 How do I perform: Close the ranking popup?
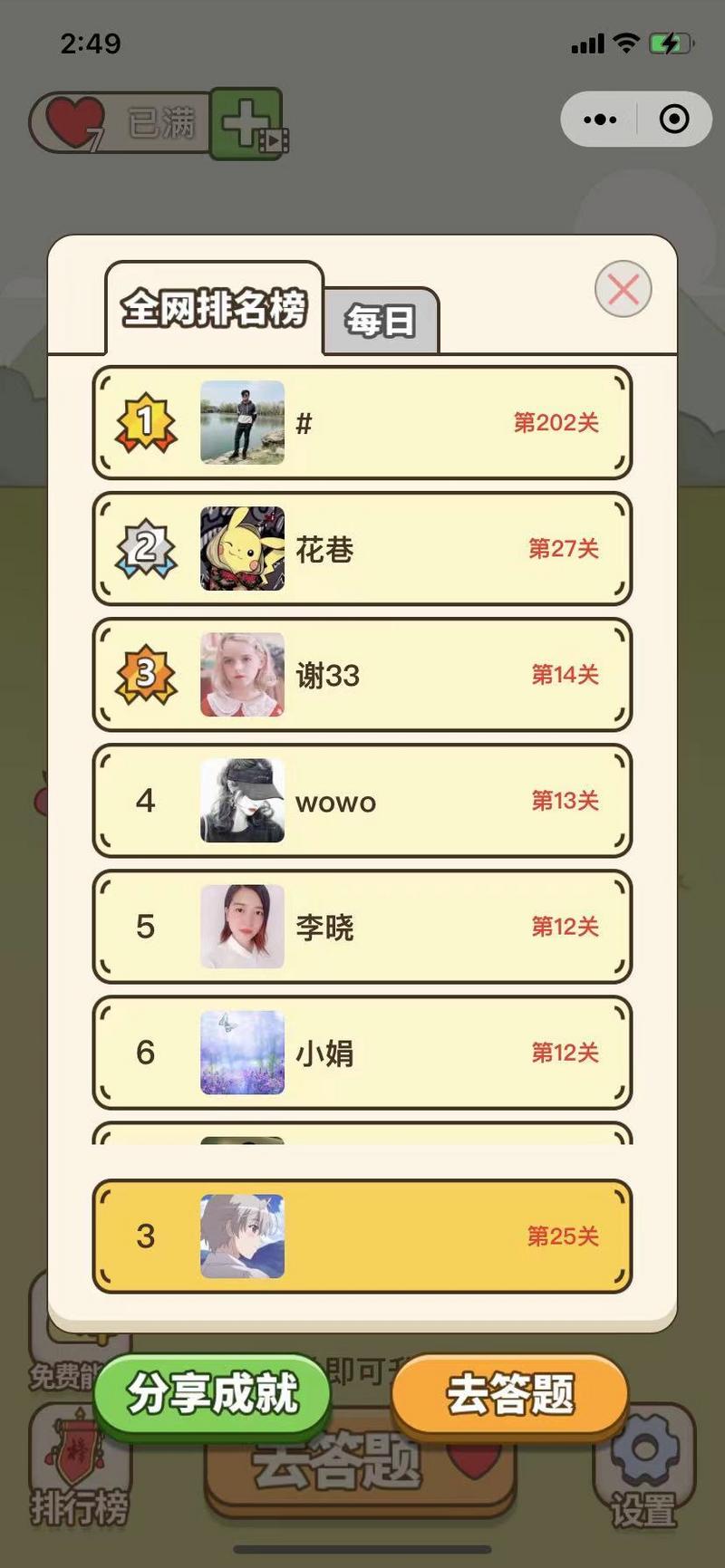tap(623, 290)
